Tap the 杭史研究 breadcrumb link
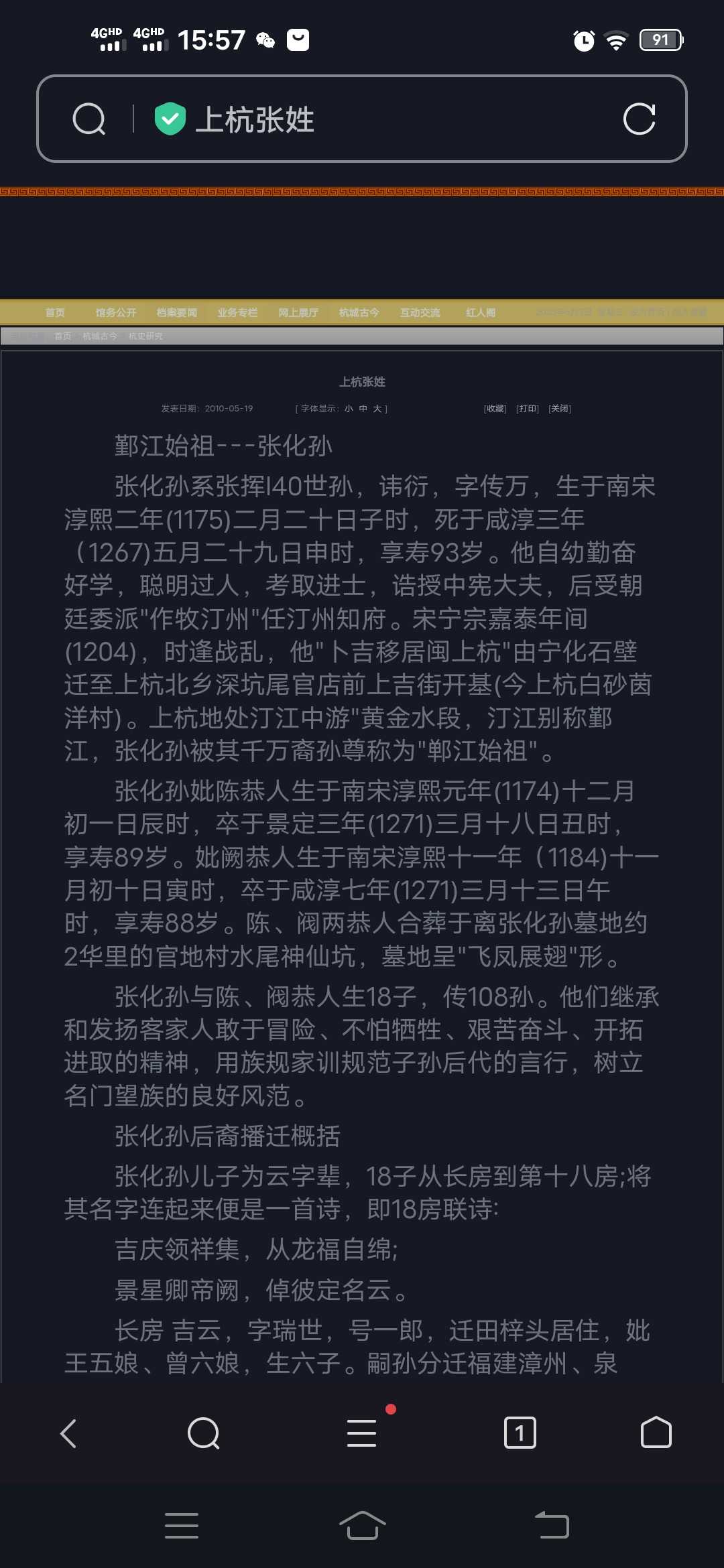Viewport: 724px width, 1568px height. coord(145,336)
